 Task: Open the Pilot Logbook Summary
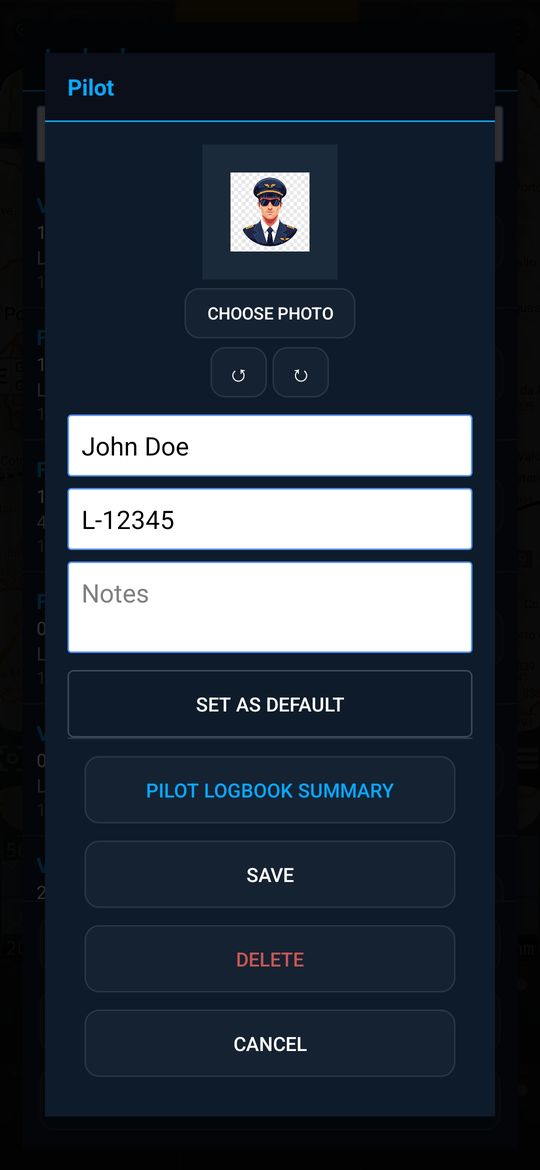270,790
